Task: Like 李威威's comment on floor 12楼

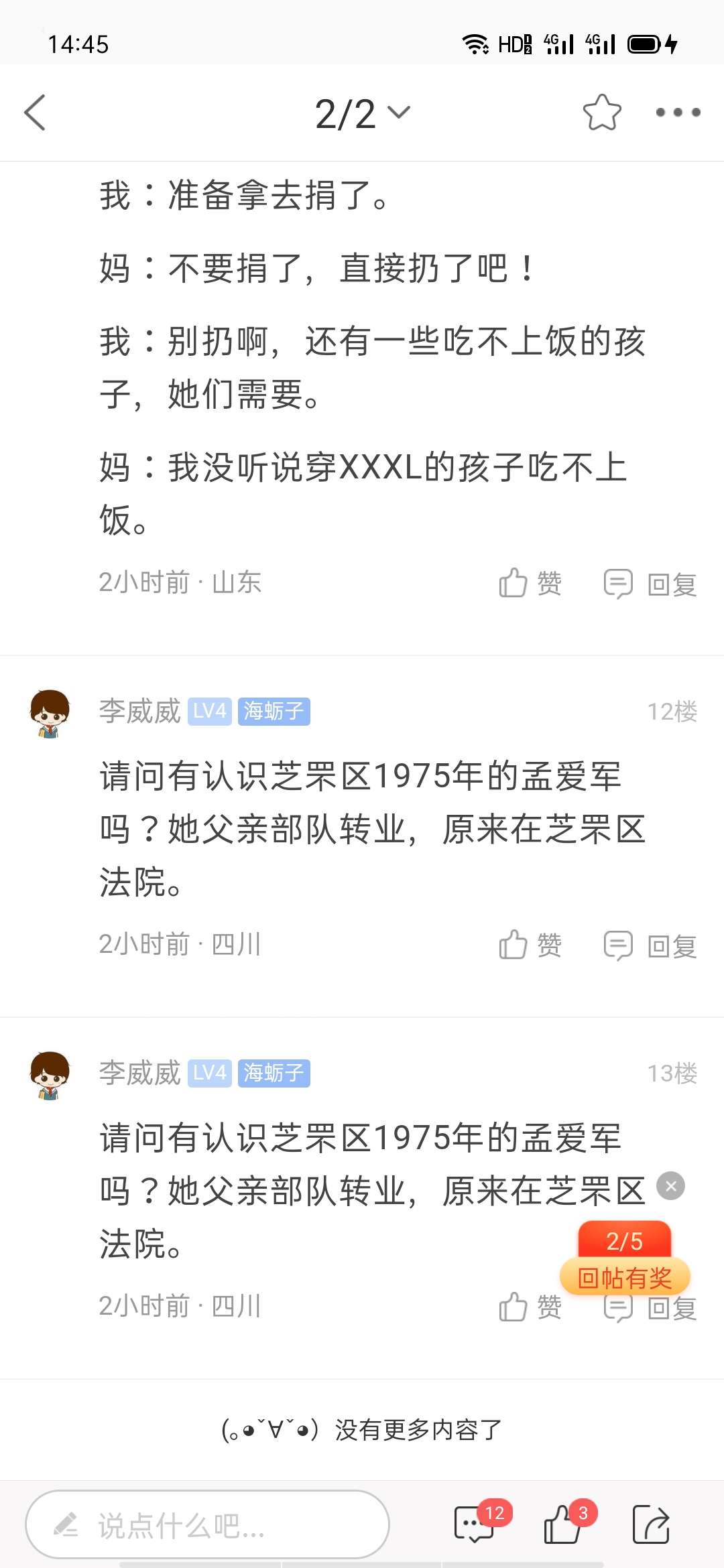Action: (x=530, y=945)
